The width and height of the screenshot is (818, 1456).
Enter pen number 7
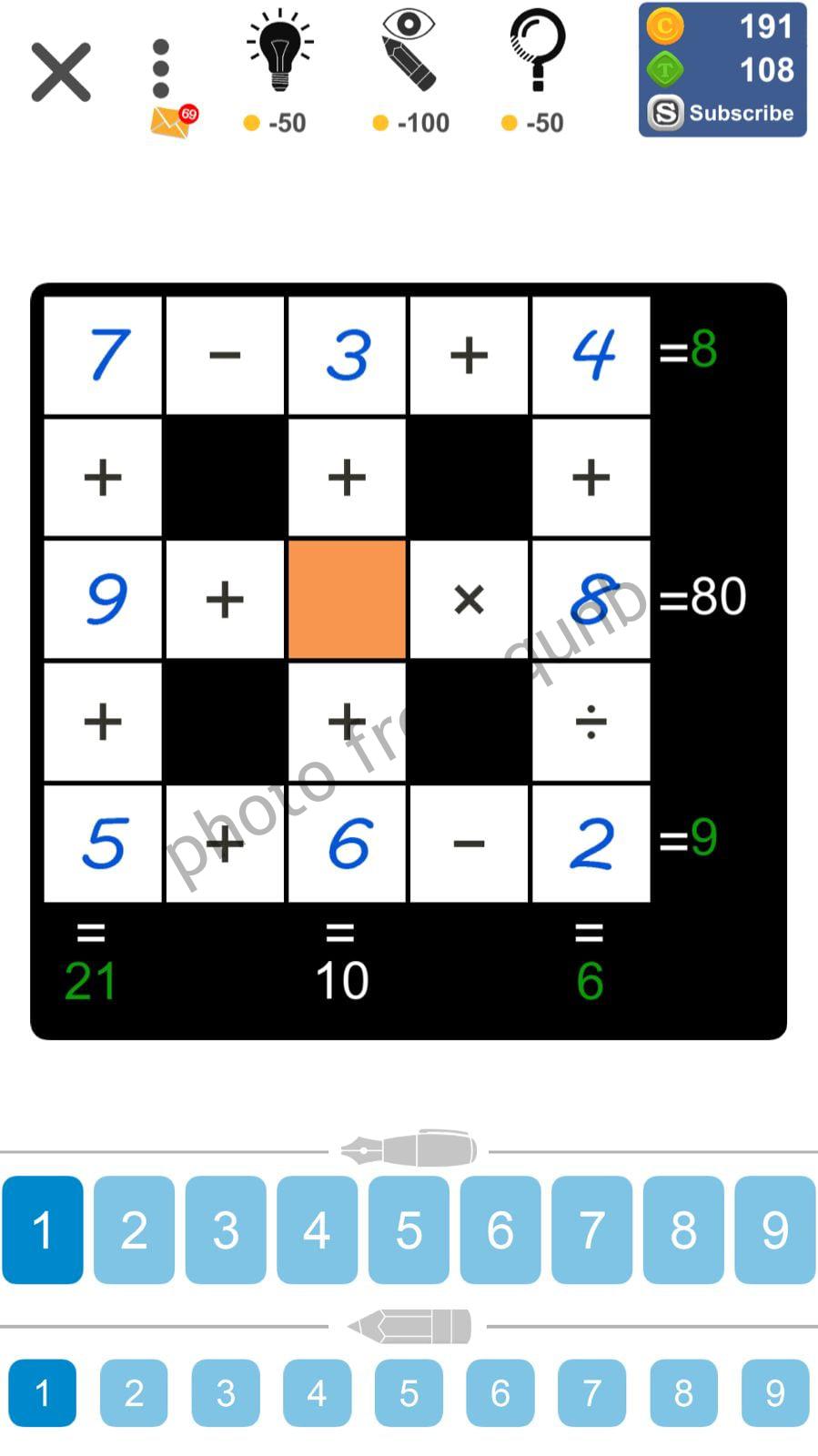click(x=591, y=1229)
